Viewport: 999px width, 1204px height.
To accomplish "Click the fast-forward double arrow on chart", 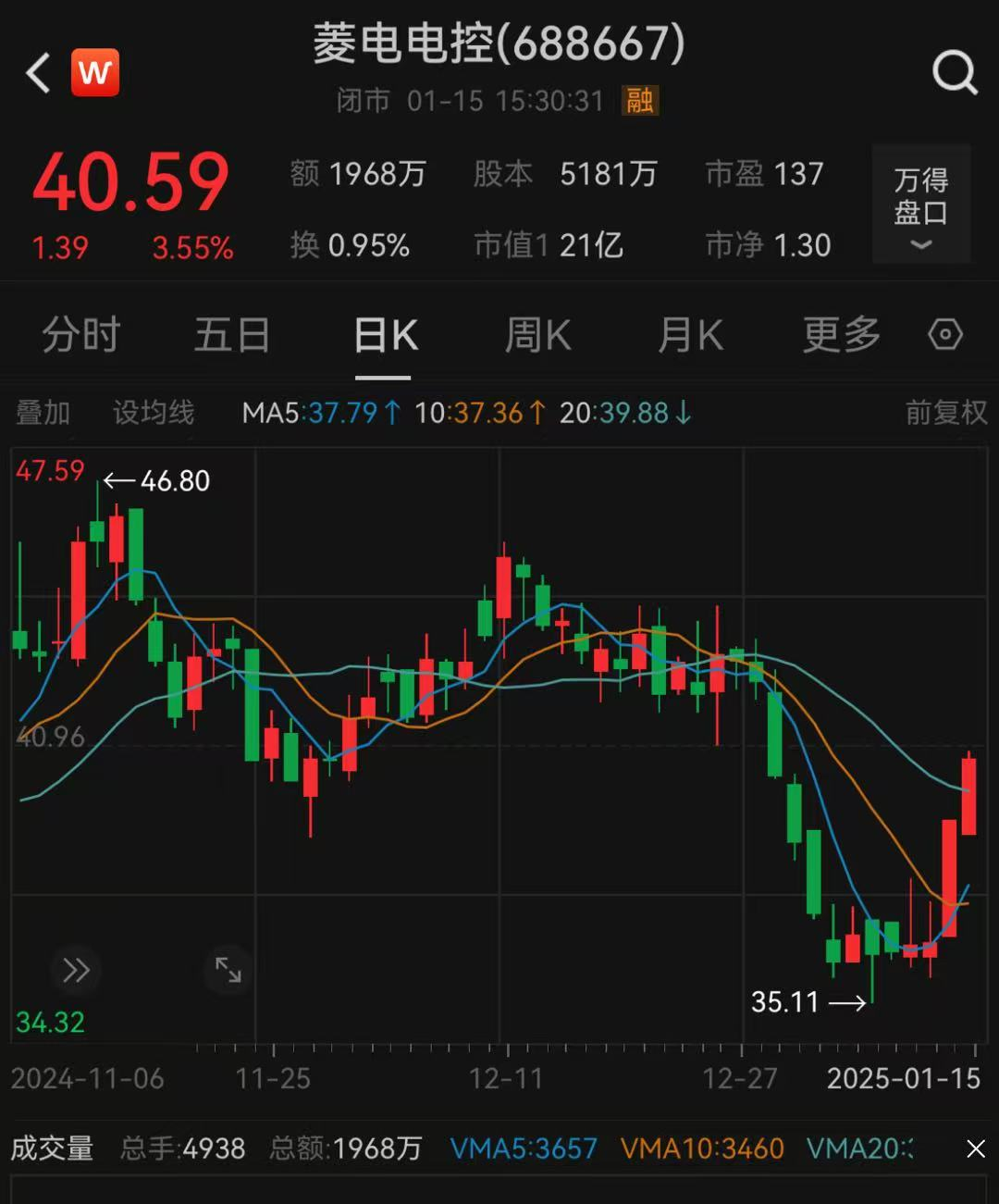I will (x=75, y=969).
